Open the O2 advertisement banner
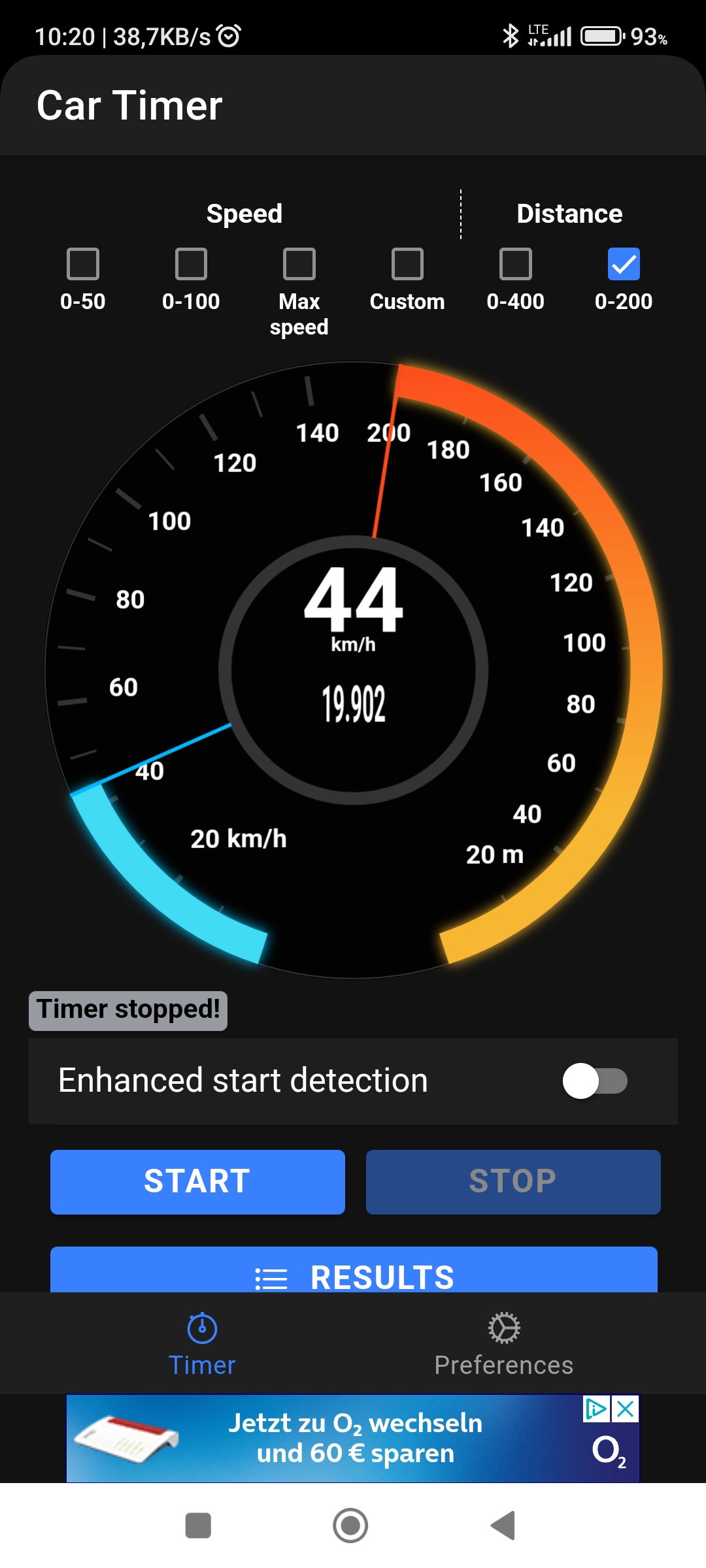Image resolution: width=706 pixels, height=1568 pixels. (x=353, y=1439)
